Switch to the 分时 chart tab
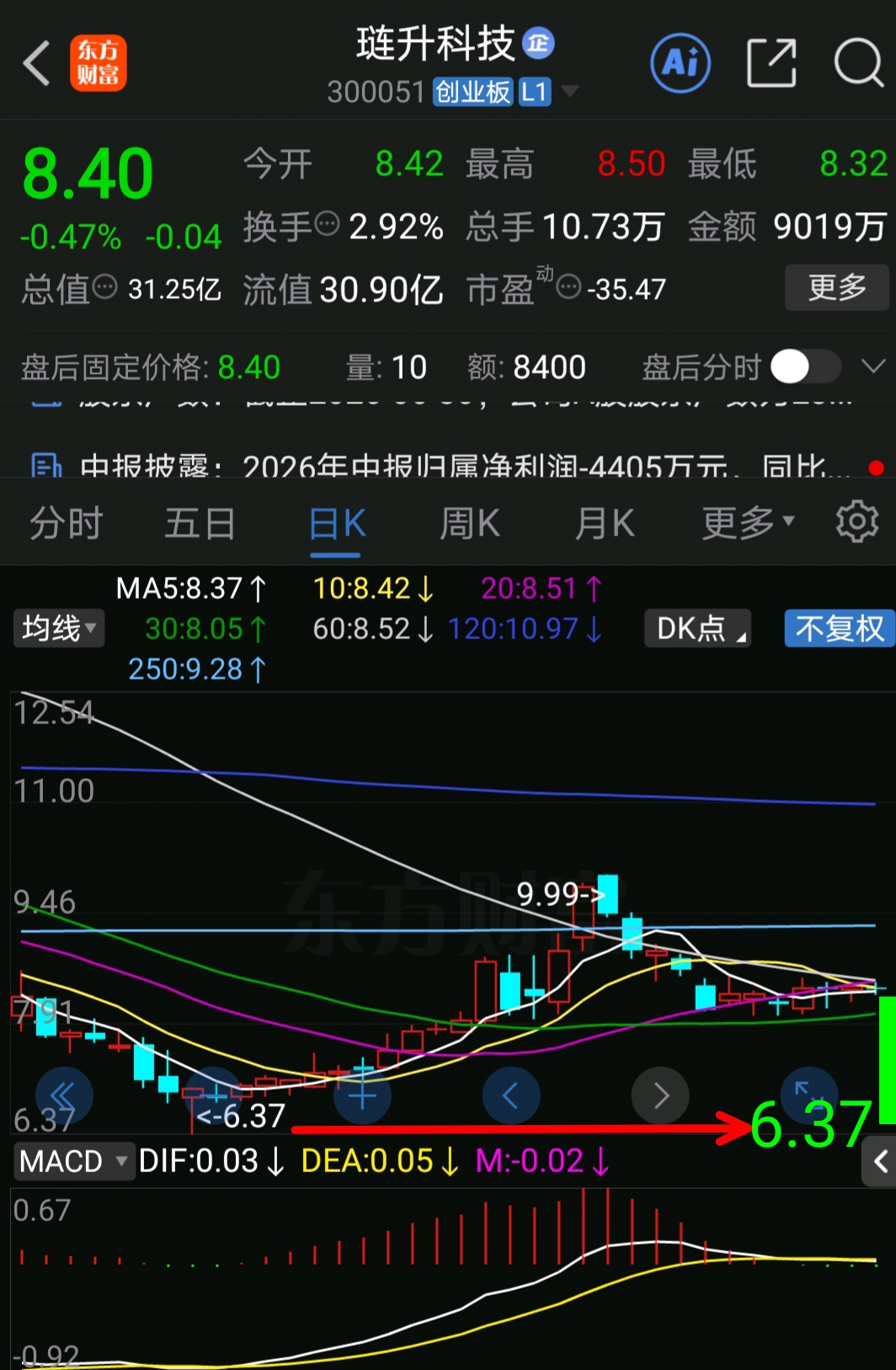This screenshot has height=1370, width=896. coord(66,524)
